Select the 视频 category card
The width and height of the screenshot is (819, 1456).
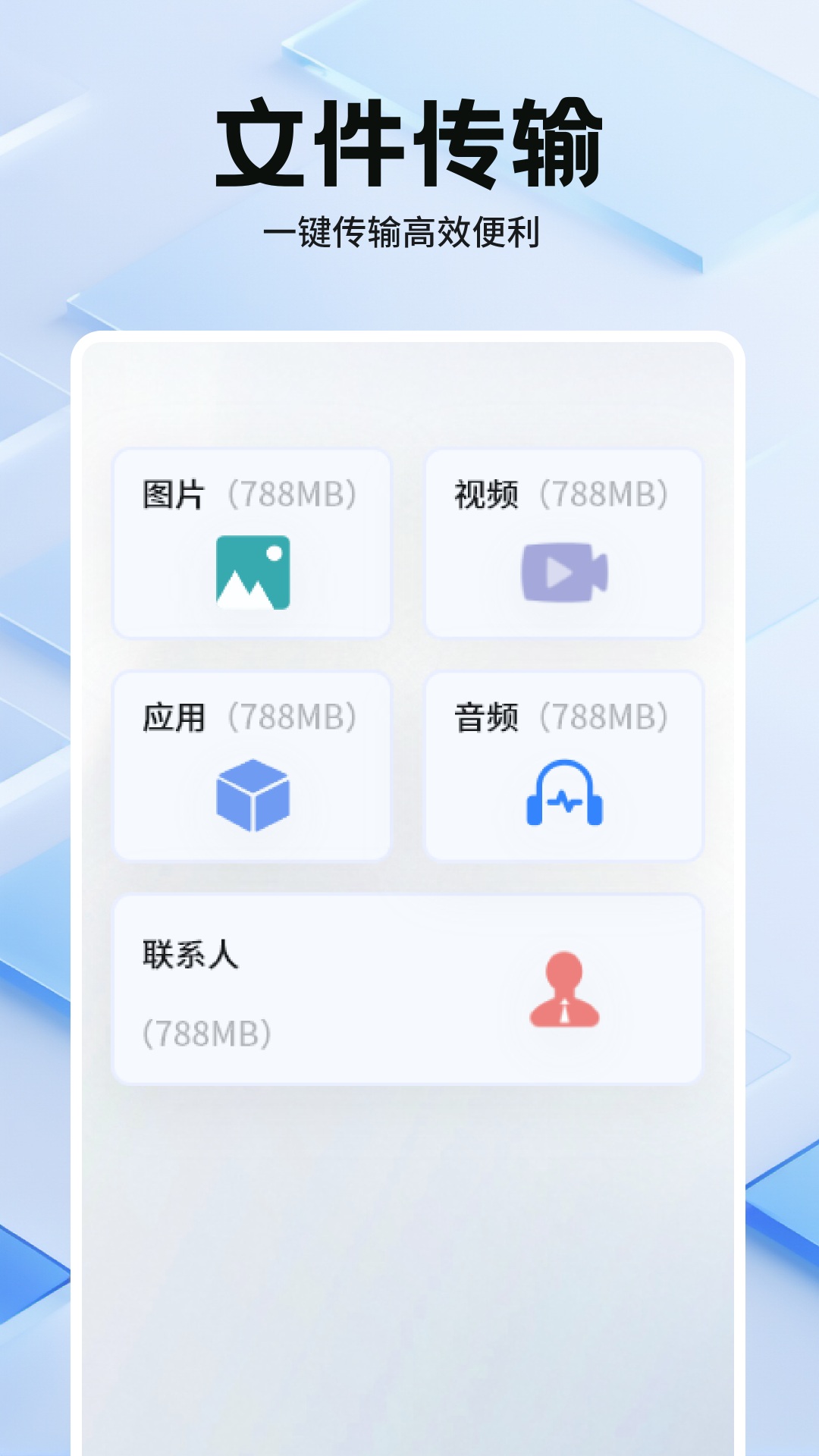pos(564,542)
